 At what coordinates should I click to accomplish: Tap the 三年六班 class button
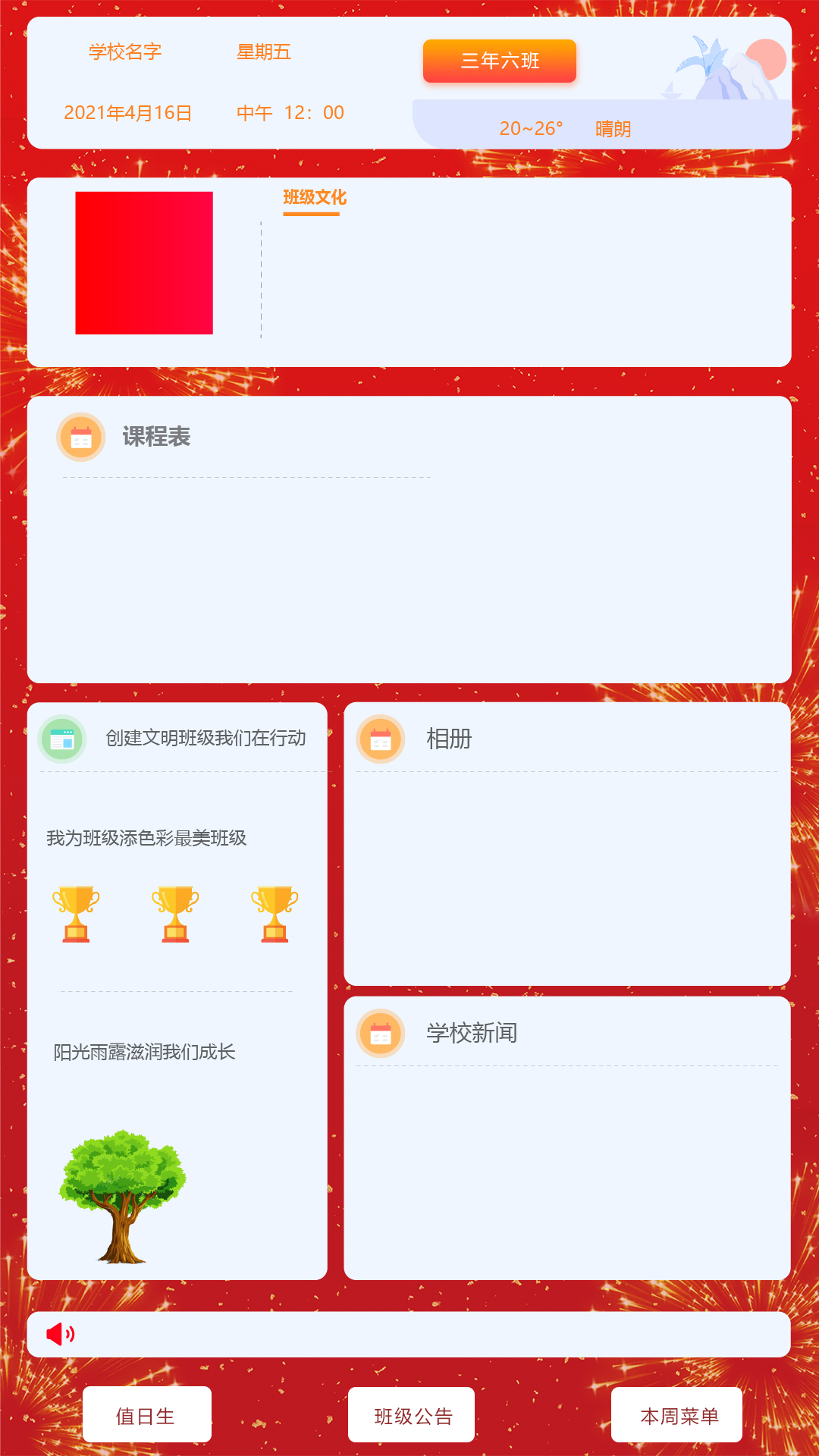[x=500, y=61]
